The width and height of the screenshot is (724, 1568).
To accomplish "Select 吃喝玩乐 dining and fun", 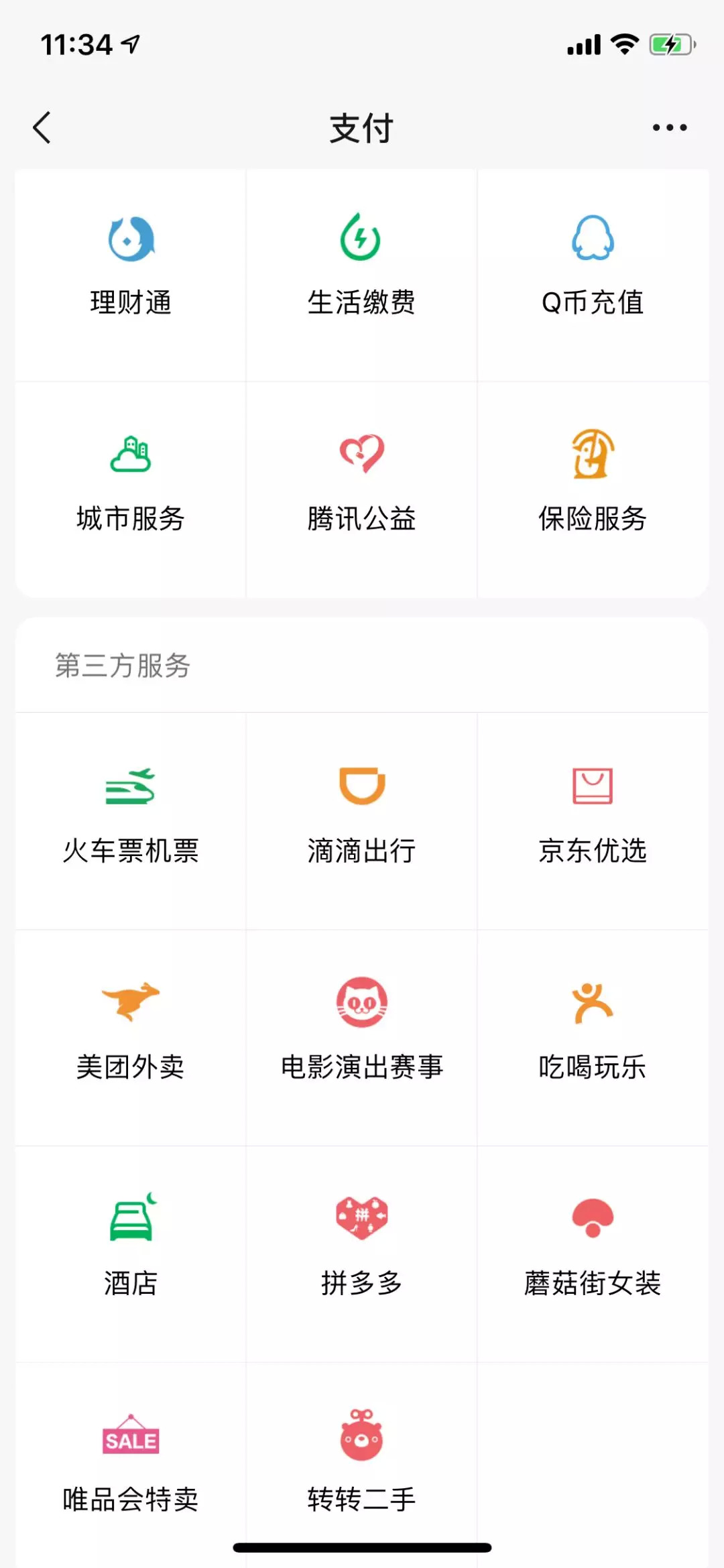I will coord(593,1032).
